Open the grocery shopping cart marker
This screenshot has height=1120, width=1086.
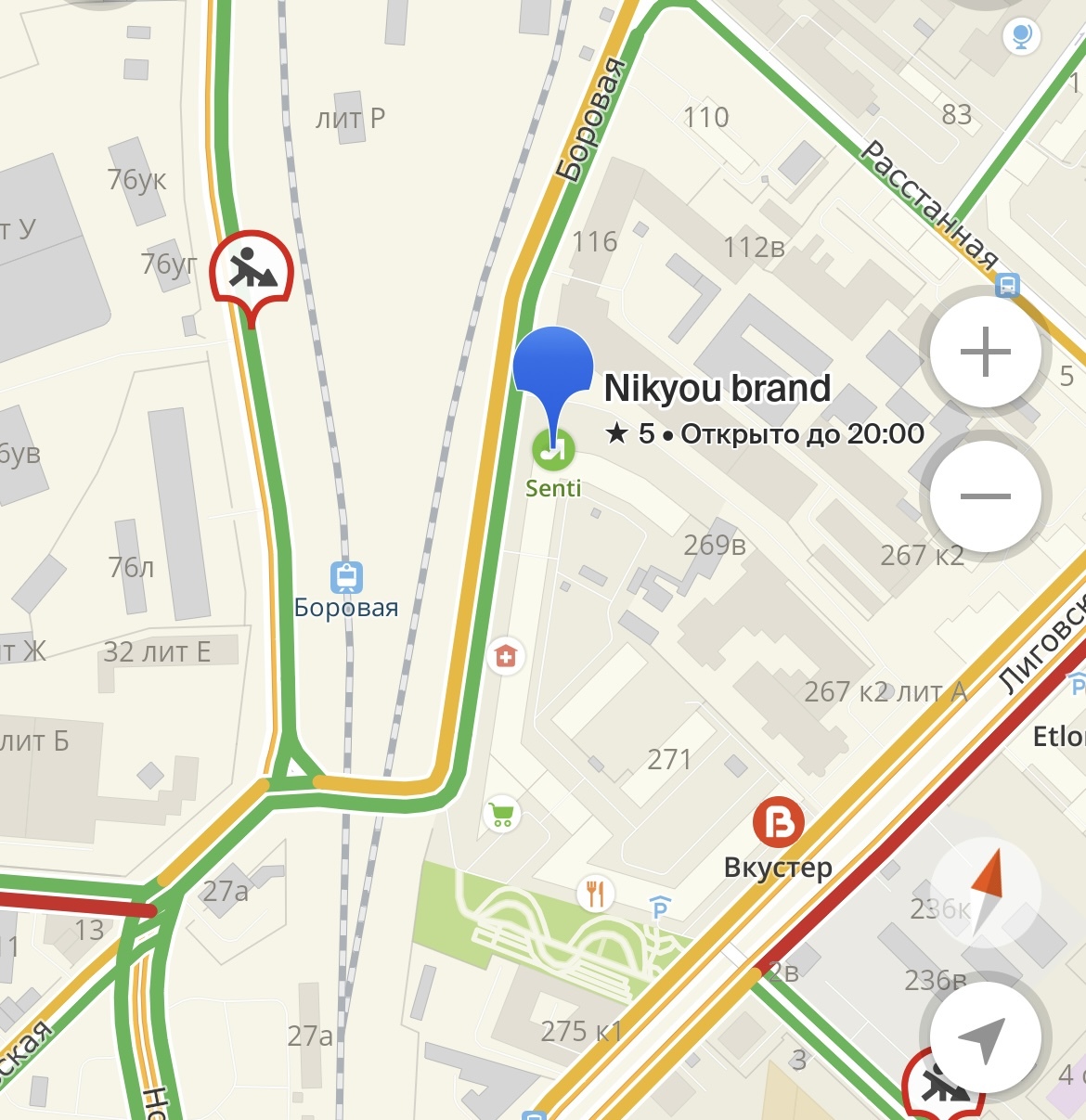(x=502, y=816)
